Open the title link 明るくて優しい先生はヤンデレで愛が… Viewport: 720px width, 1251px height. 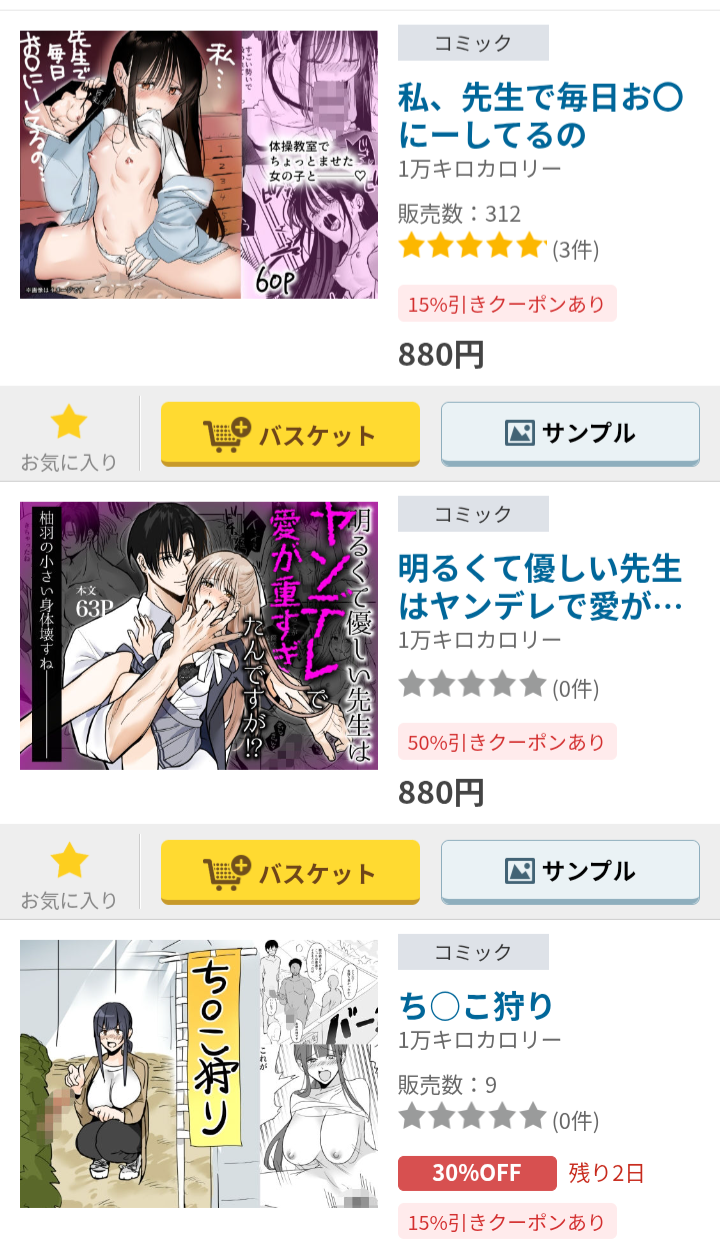[x=540, y=587]
